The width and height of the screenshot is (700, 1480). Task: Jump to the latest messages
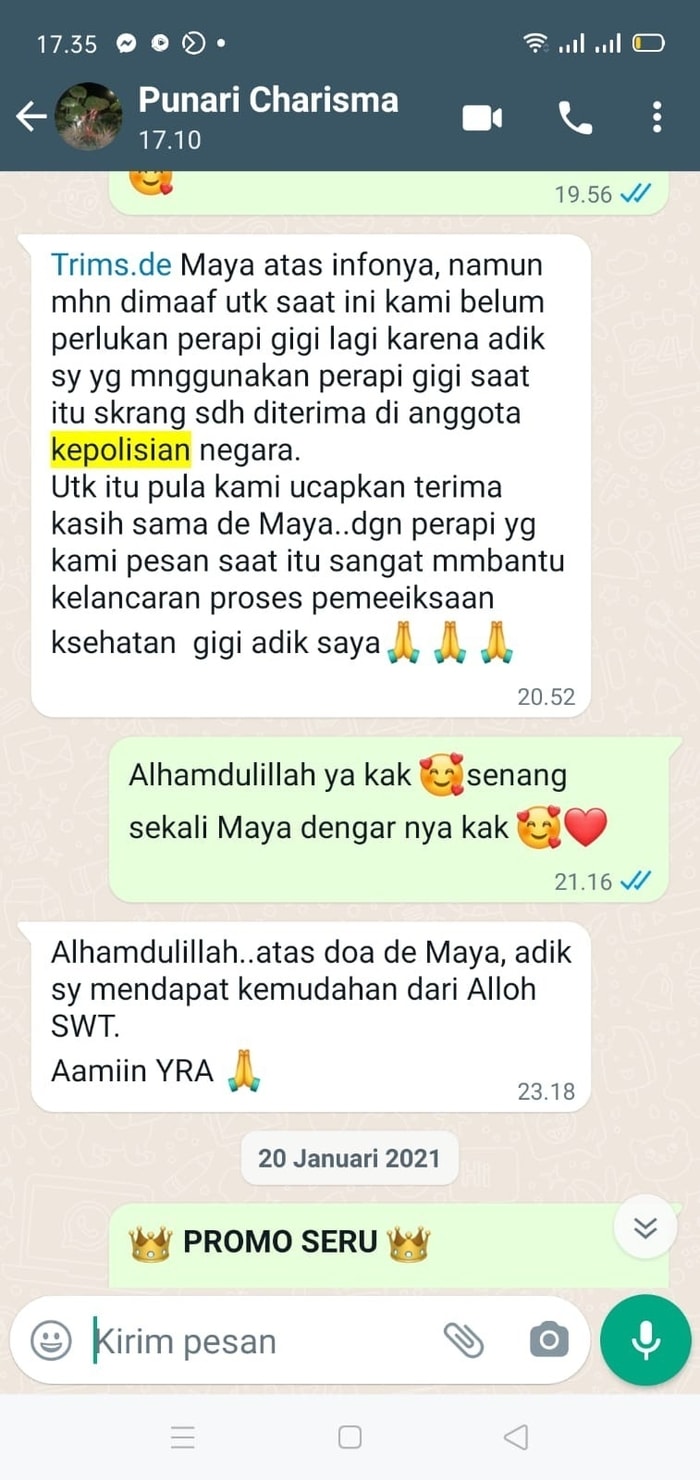pos(646,1228)
